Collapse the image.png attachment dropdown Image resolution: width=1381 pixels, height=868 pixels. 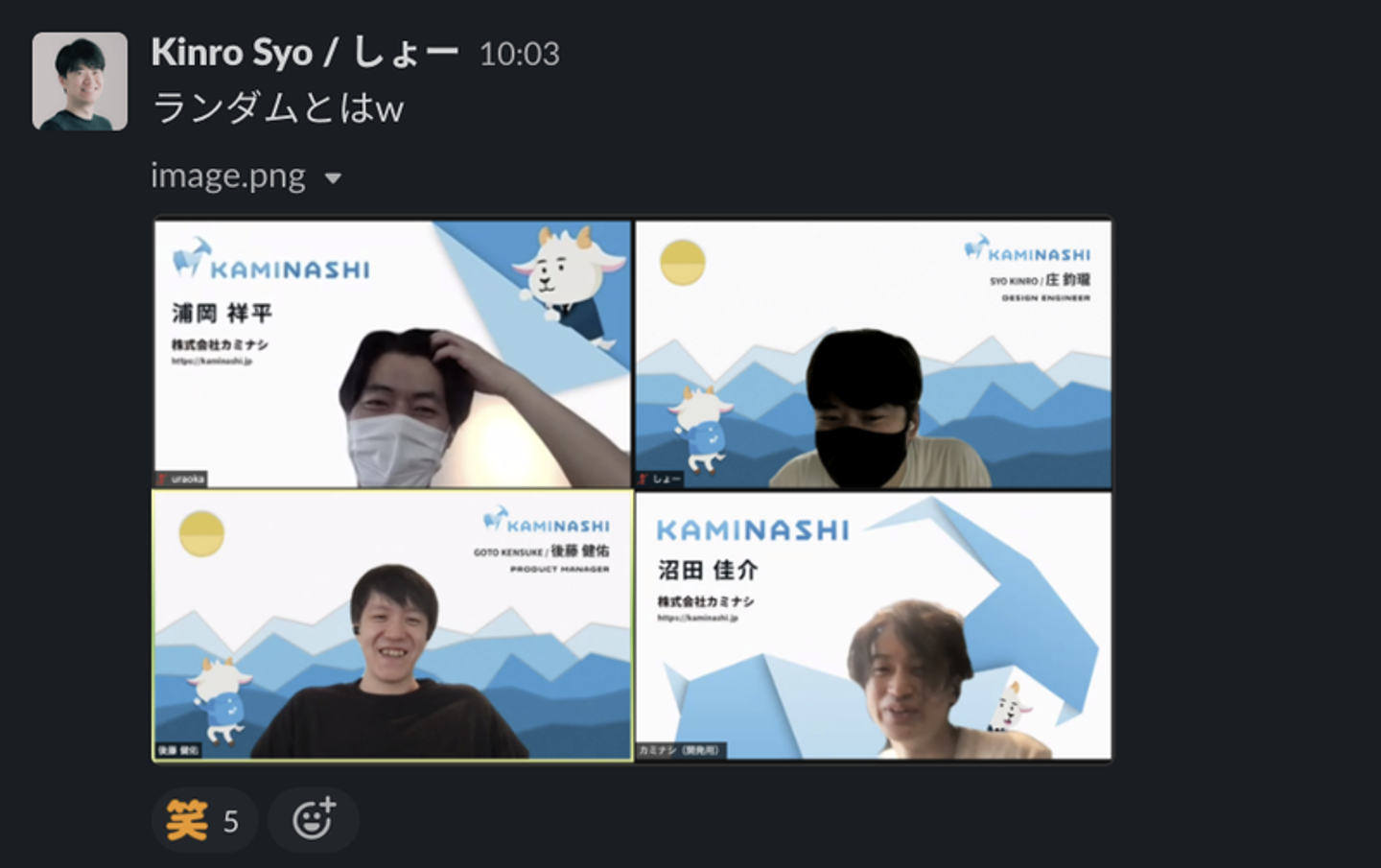(x=333, y=177)
